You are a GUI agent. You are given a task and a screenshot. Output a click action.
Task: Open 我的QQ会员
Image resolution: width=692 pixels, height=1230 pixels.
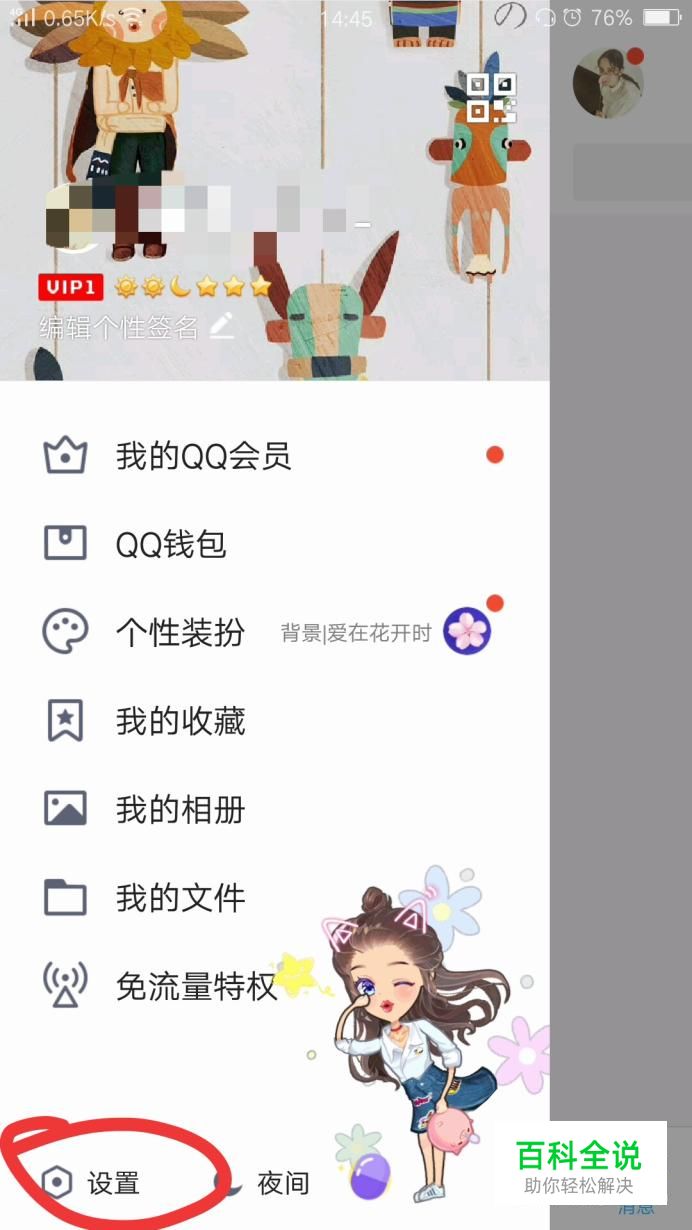[275, 456]
